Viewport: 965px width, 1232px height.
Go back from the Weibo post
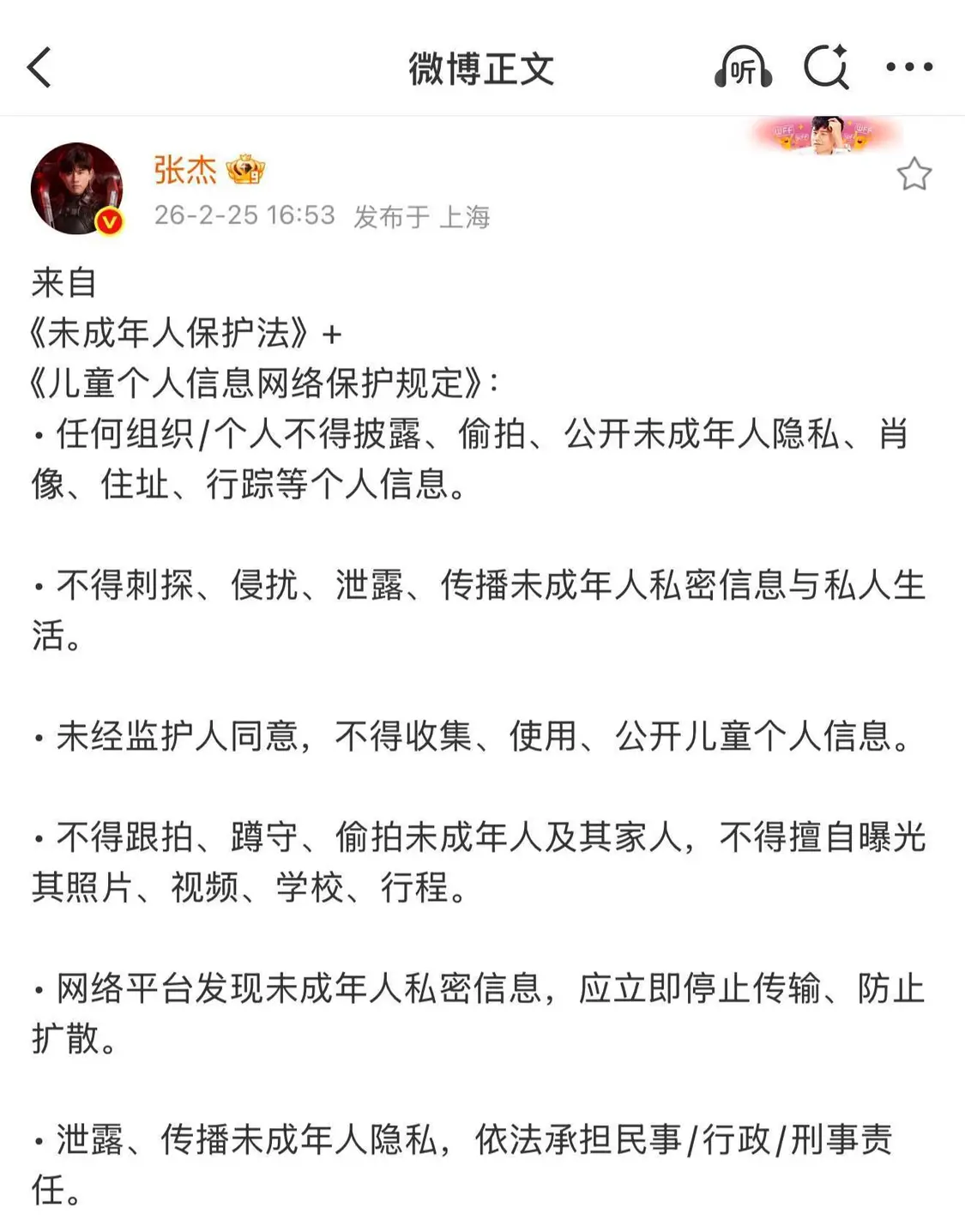pyautogui.click(x=39, y=68)
